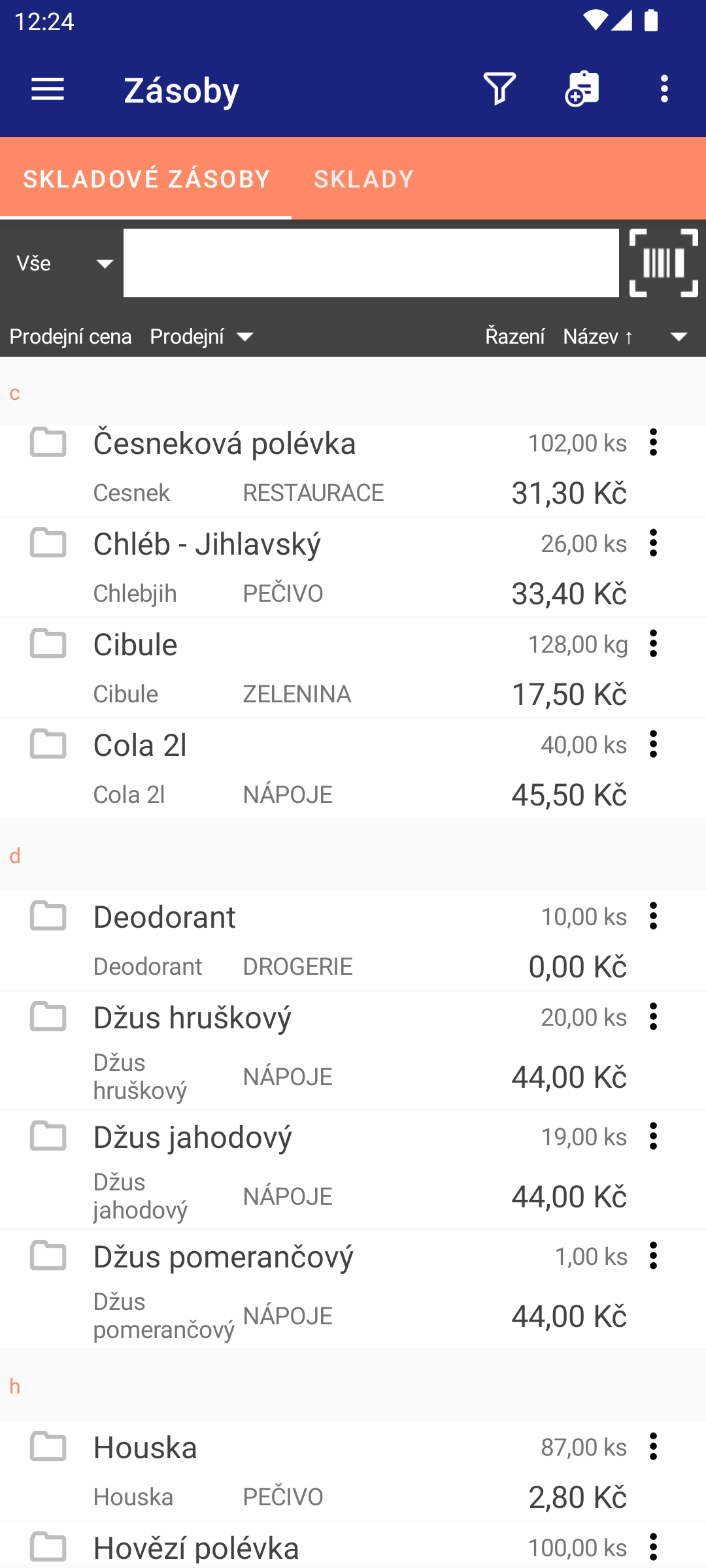Focus the stock search field
The width and height of the screenshot is (706, 1568).
(x=371, y=263)
